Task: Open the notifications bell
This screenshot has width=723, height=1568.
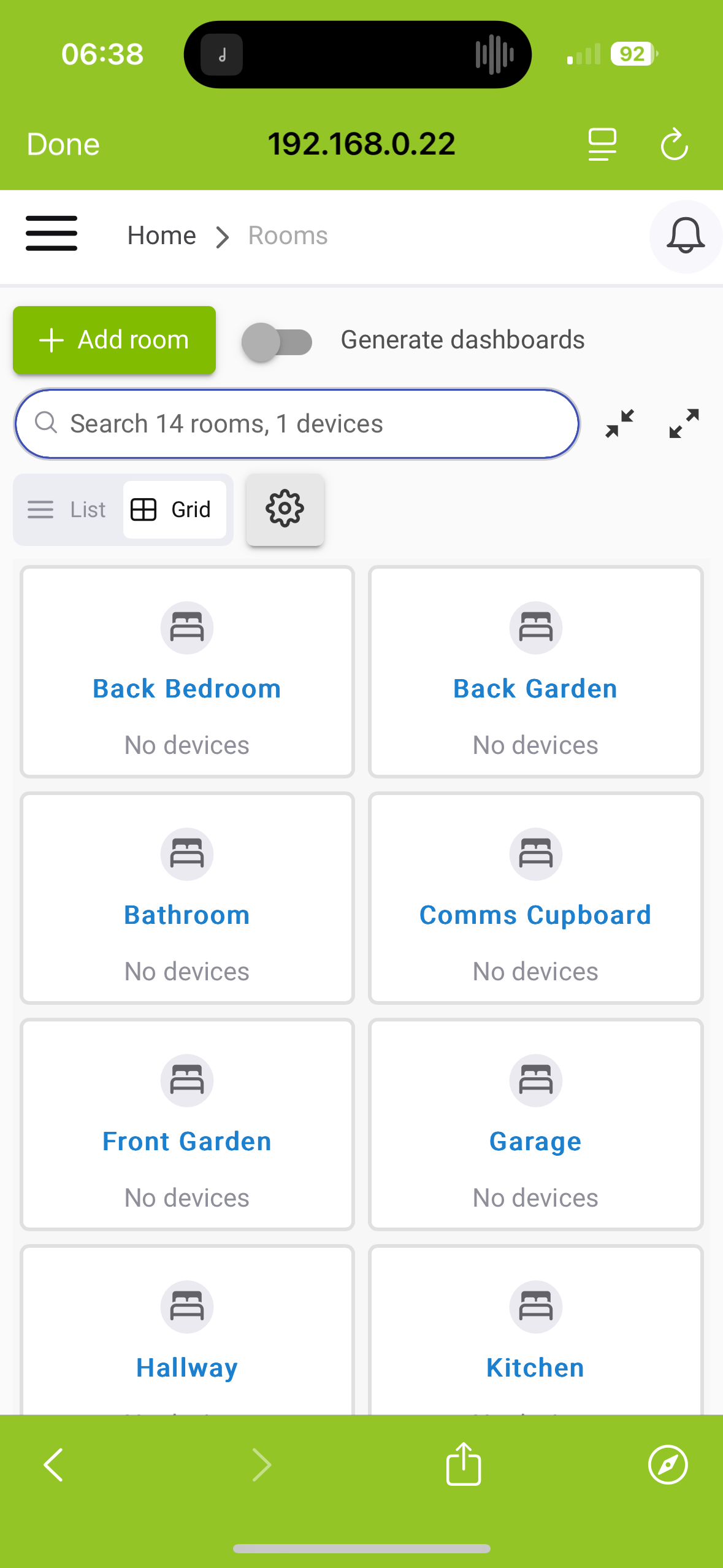Action: pos(685,236)
